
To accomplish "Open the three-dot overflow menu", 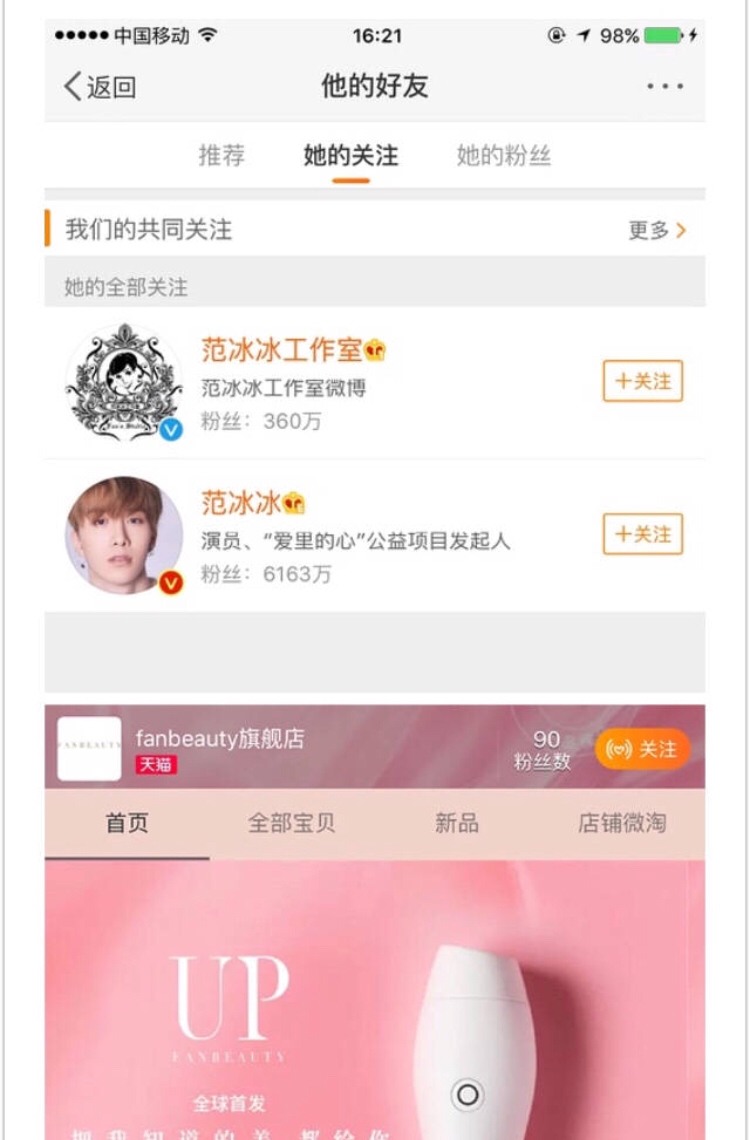I will pos(664,87).
